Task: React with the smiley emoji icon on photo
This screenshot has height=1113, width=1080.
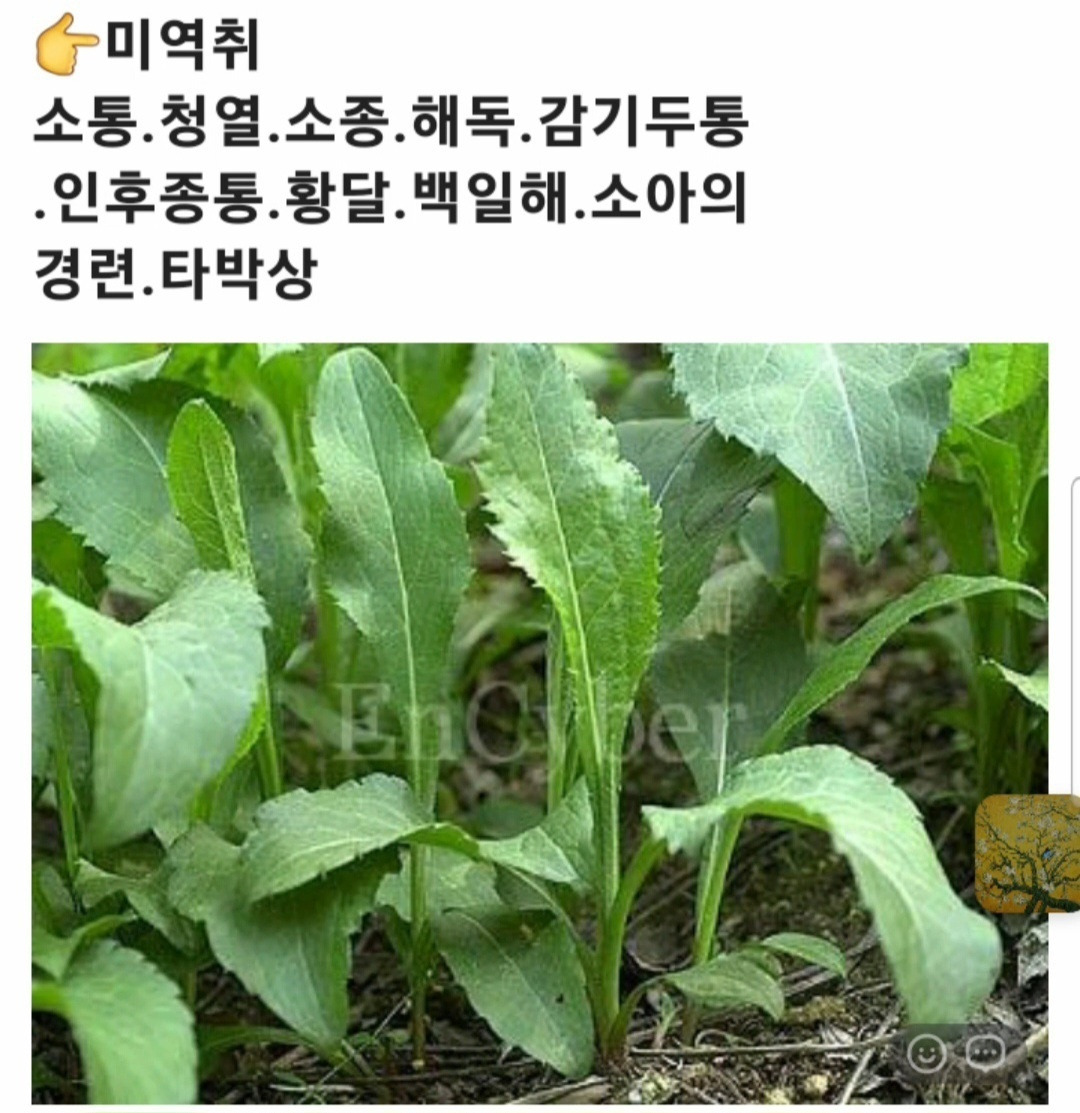Action: (926, 1053)
